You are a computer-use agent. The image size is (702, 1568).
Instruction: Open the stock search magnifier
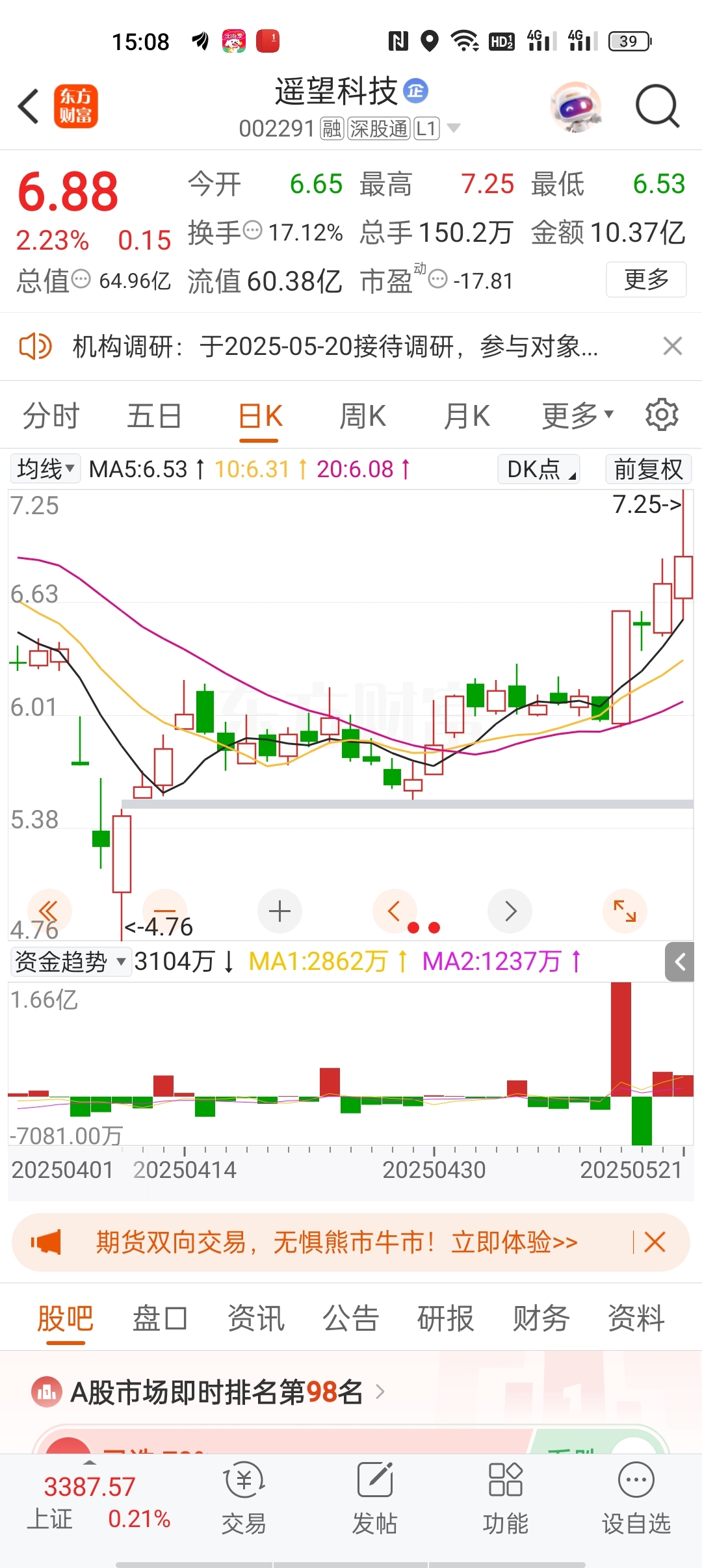tap(657, 106)
